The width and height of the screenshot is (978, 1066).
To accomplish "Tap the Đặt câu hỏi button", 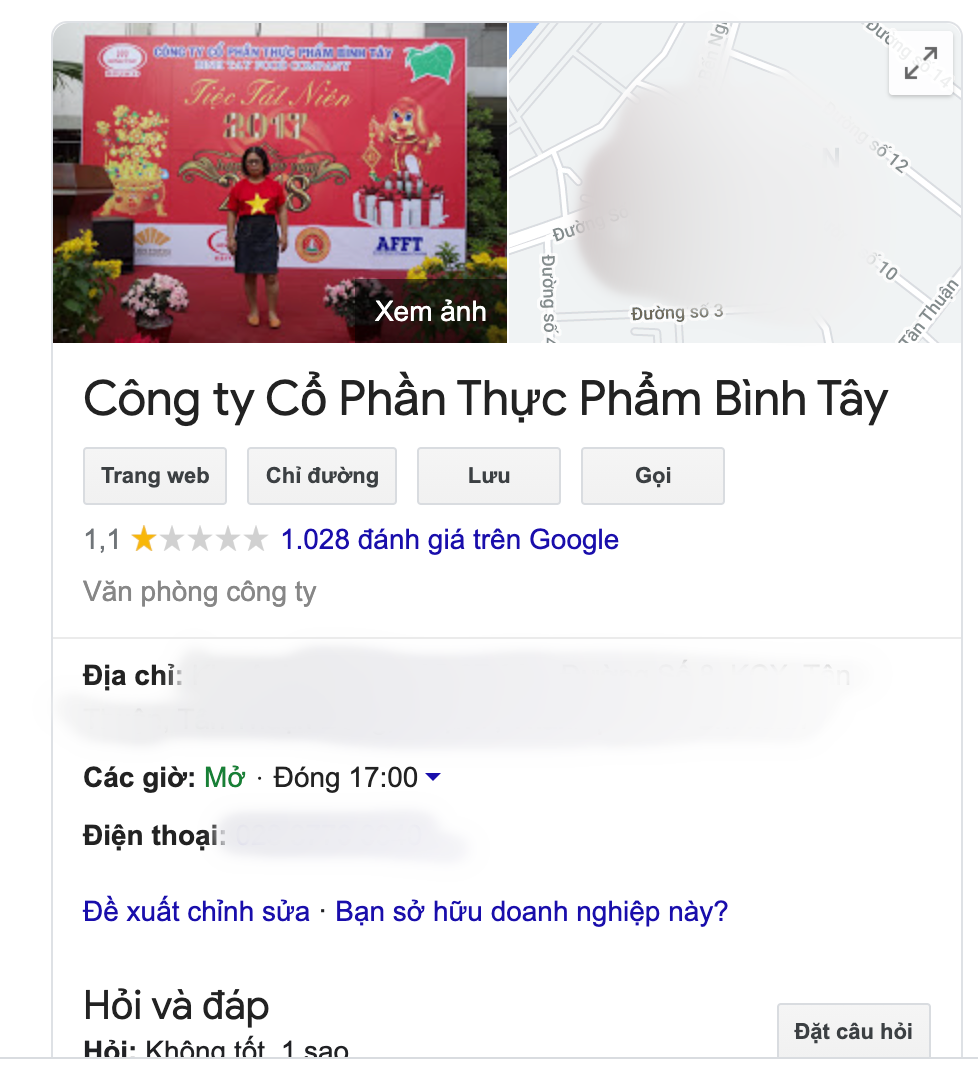I will (853, 1031).
